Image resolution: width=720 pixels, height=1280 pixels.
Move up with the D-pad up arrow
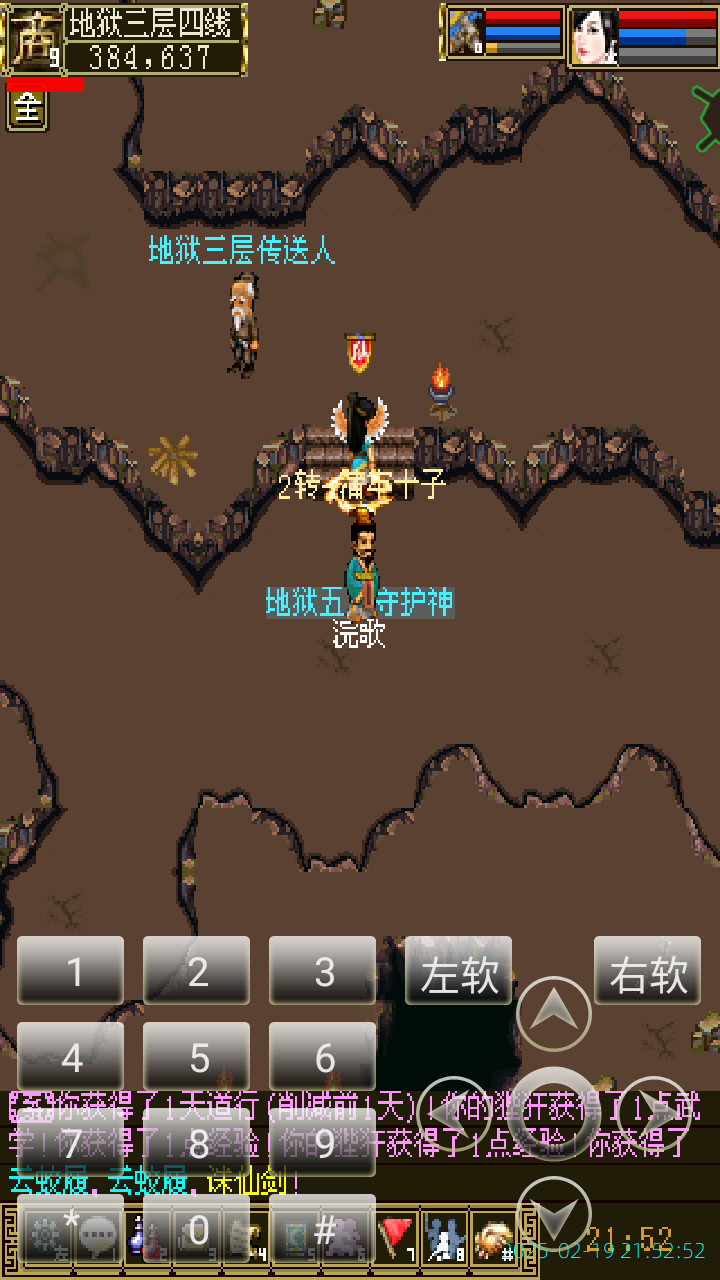click(x=554, y=1014)
